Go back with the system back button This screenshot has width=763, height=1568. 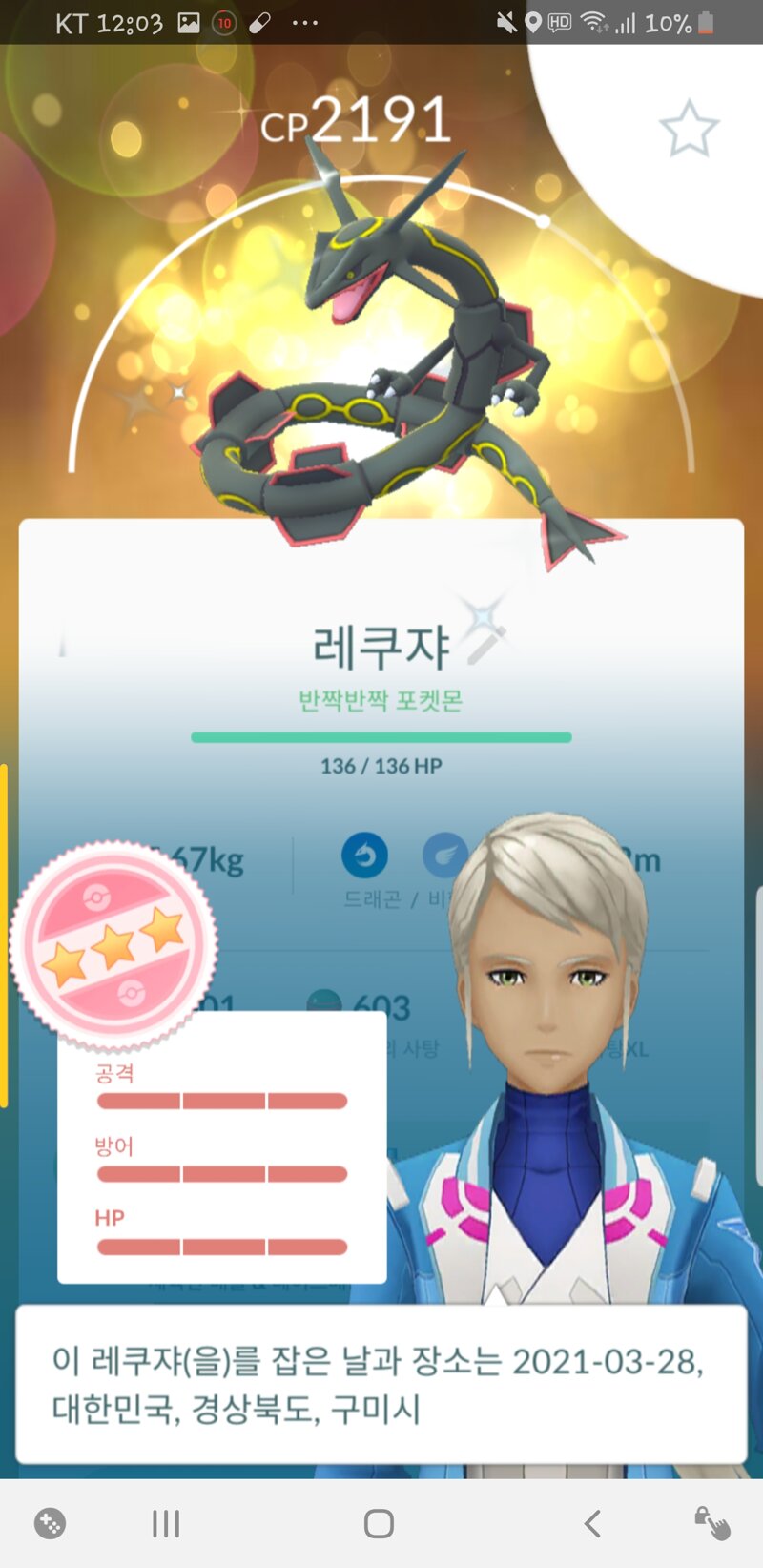(x=592, y=1523)
